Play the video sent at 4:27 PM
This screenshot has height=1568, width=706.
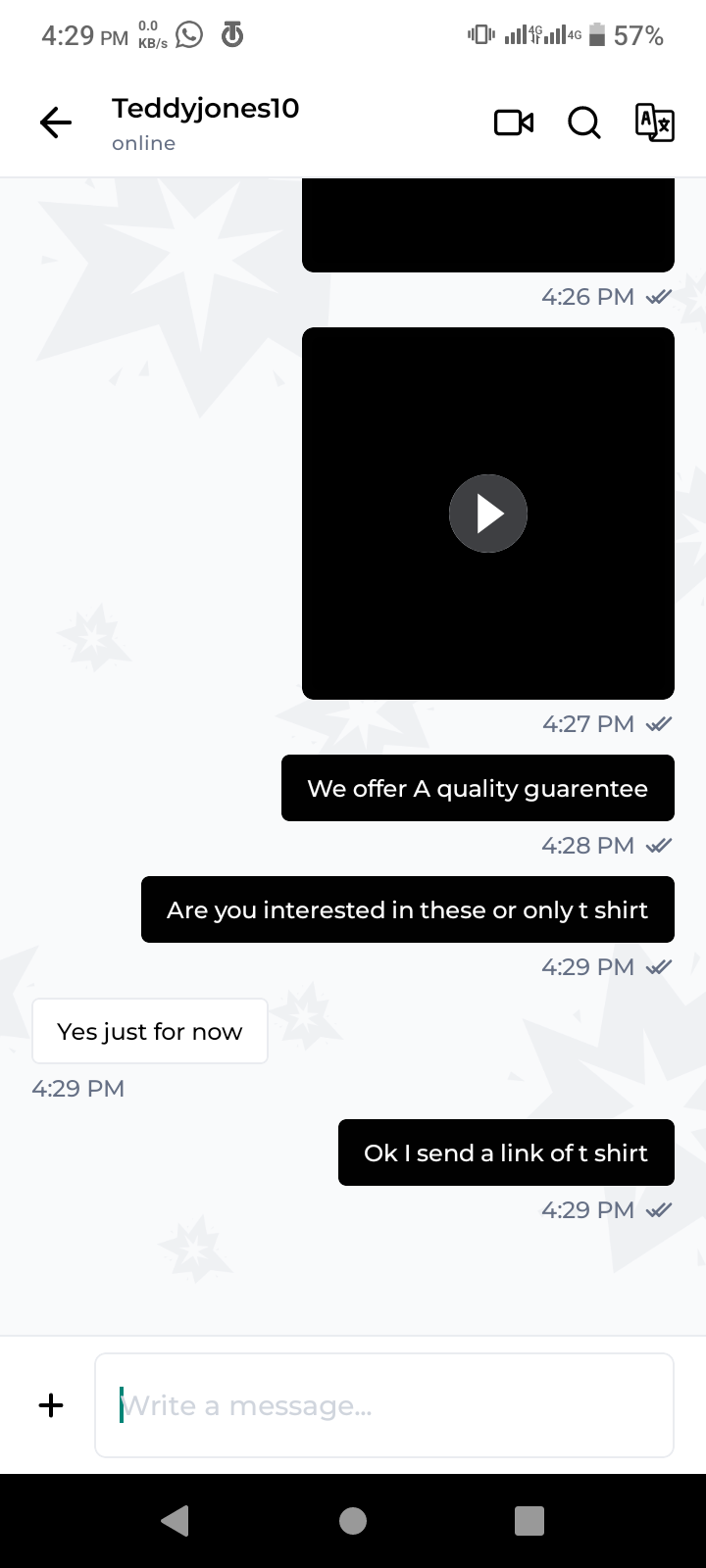tap(488, 514)
